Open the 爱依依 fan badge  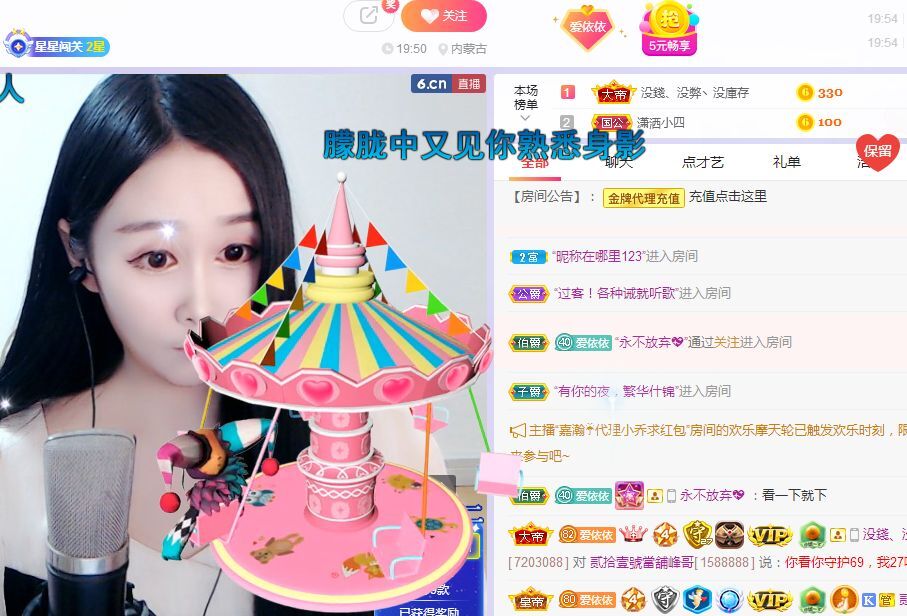588,27
